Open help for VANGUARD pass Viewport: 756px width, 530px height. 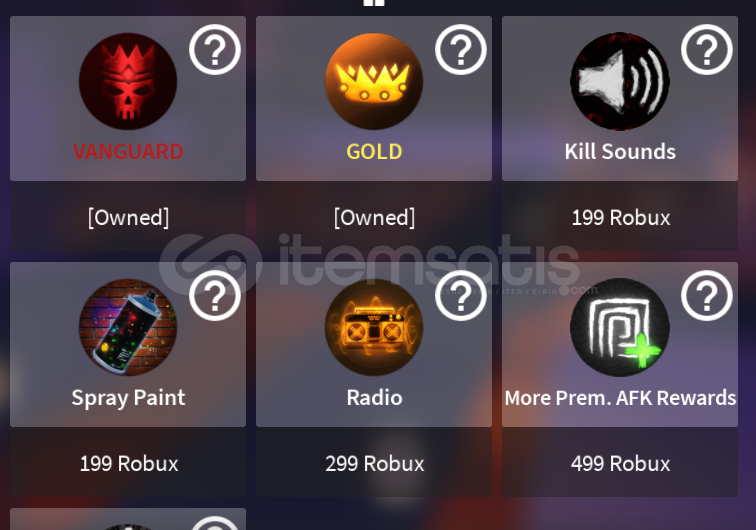pyautogui.click(x=215, y=49)
